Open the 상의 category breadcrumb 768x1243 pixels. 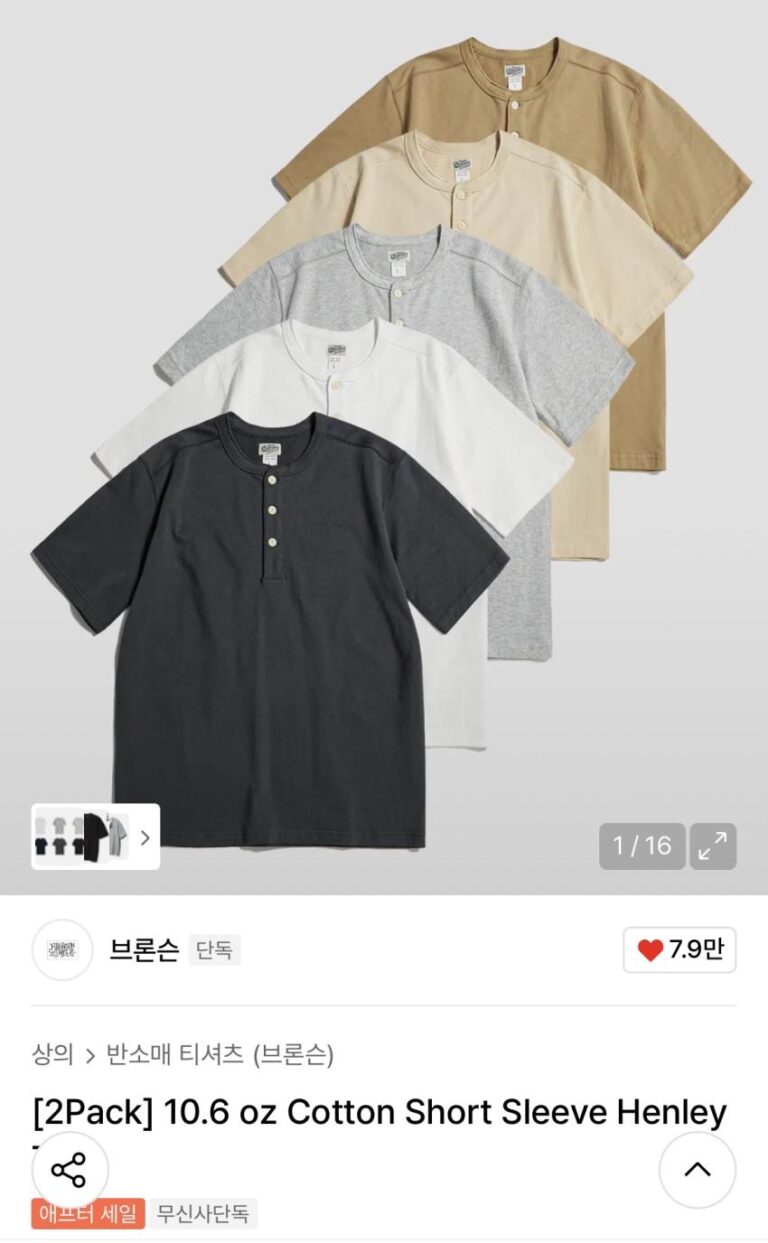coord(52,1054)
